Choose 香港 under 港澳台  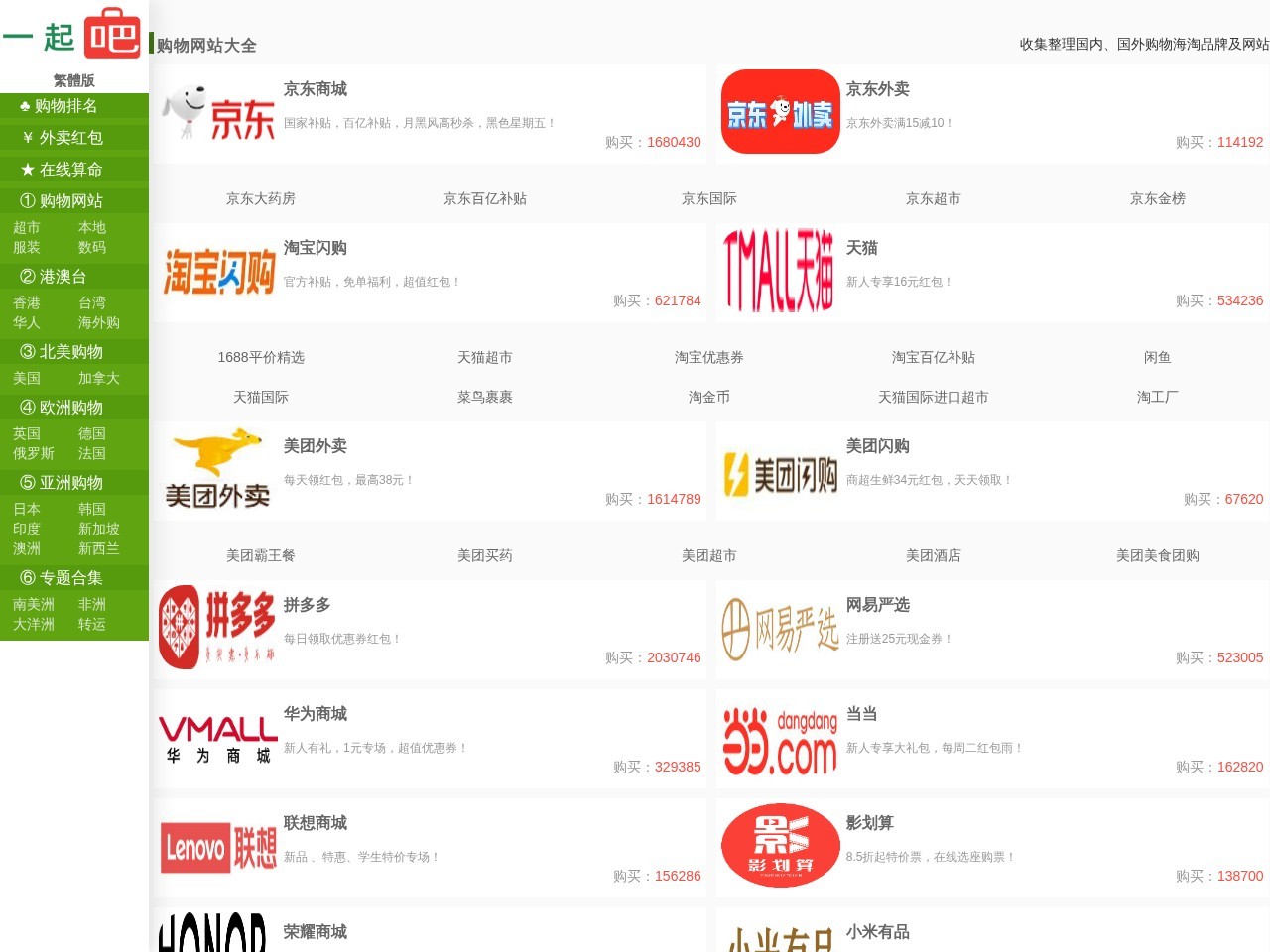[x=27, y=302]
